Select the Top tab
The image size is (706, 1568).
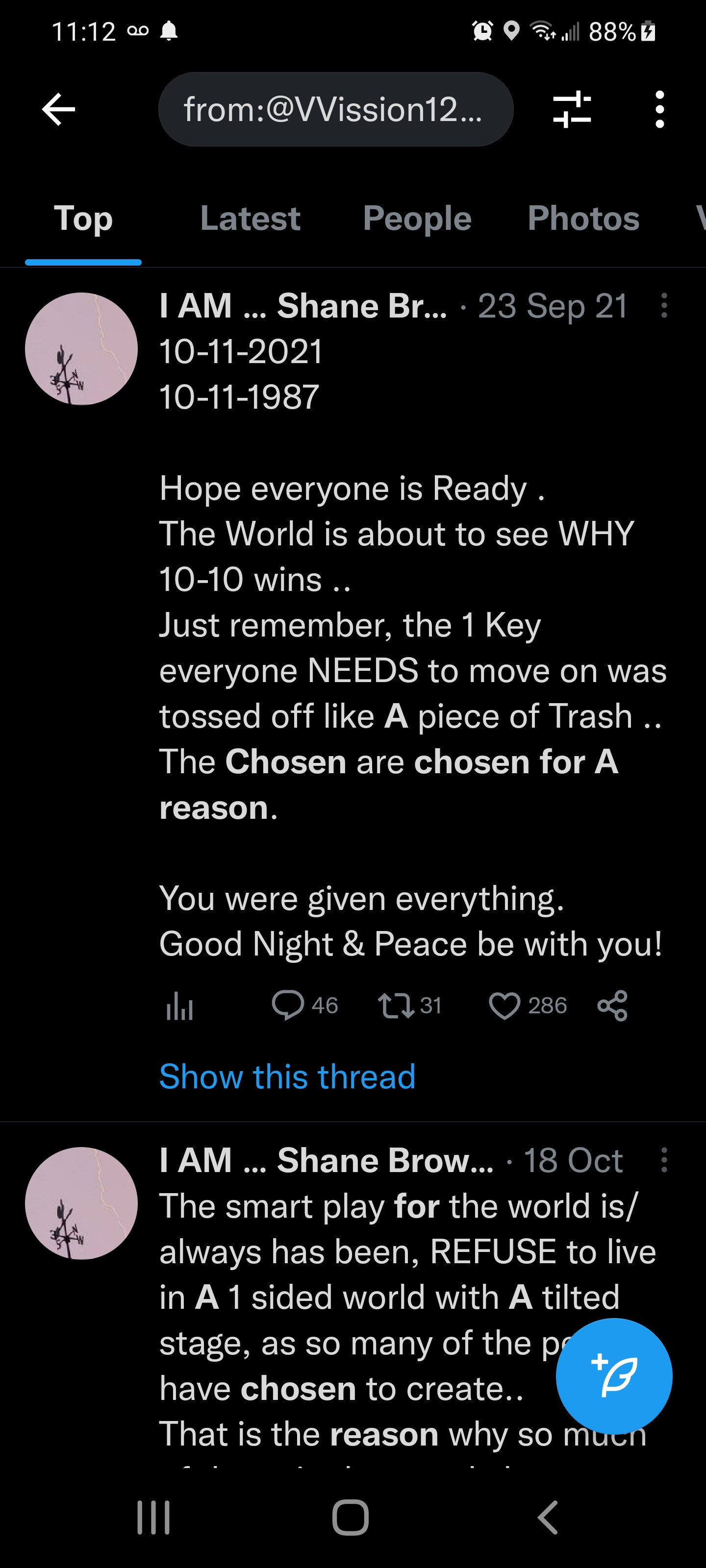tap(83, 219)
